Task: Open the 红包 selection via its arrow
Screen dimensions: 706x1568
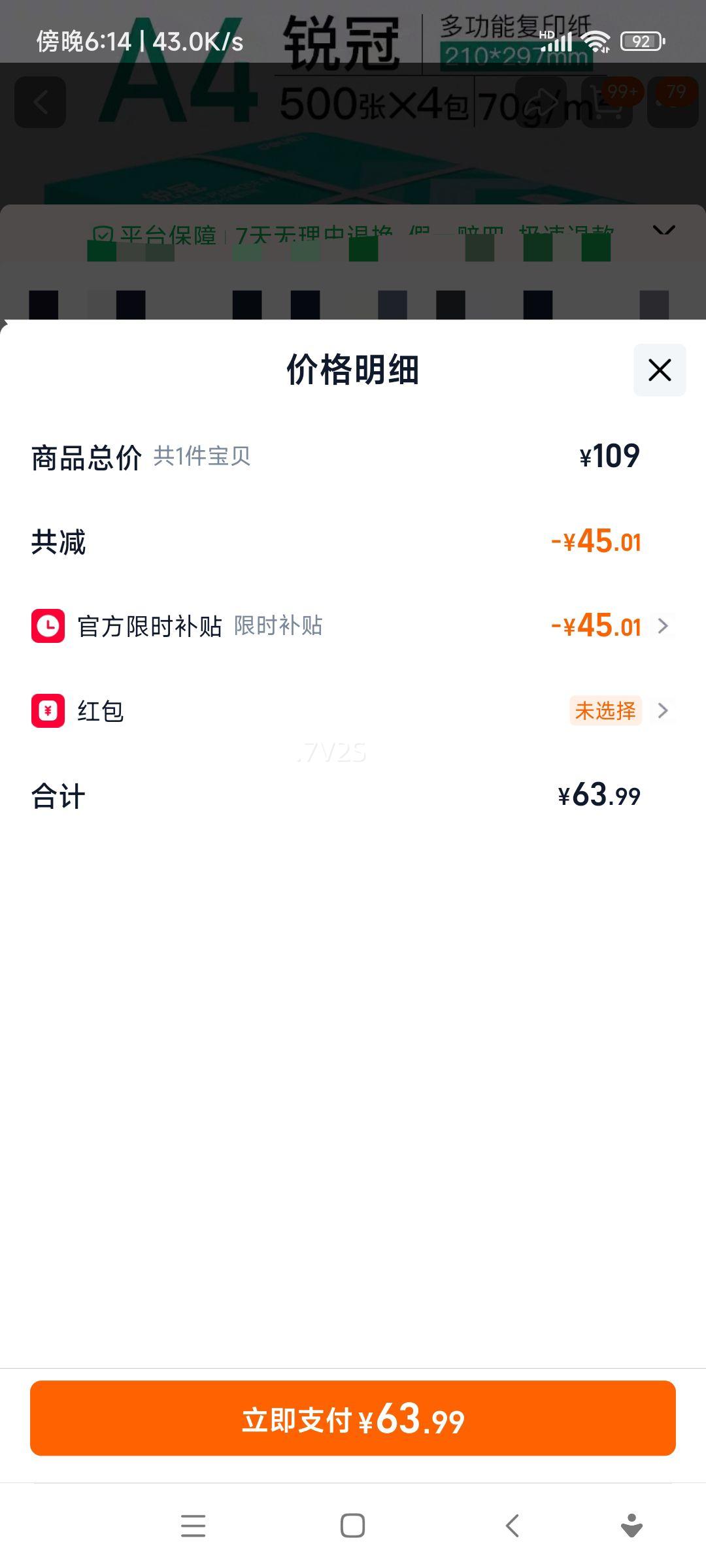Action: click(663, 711)
